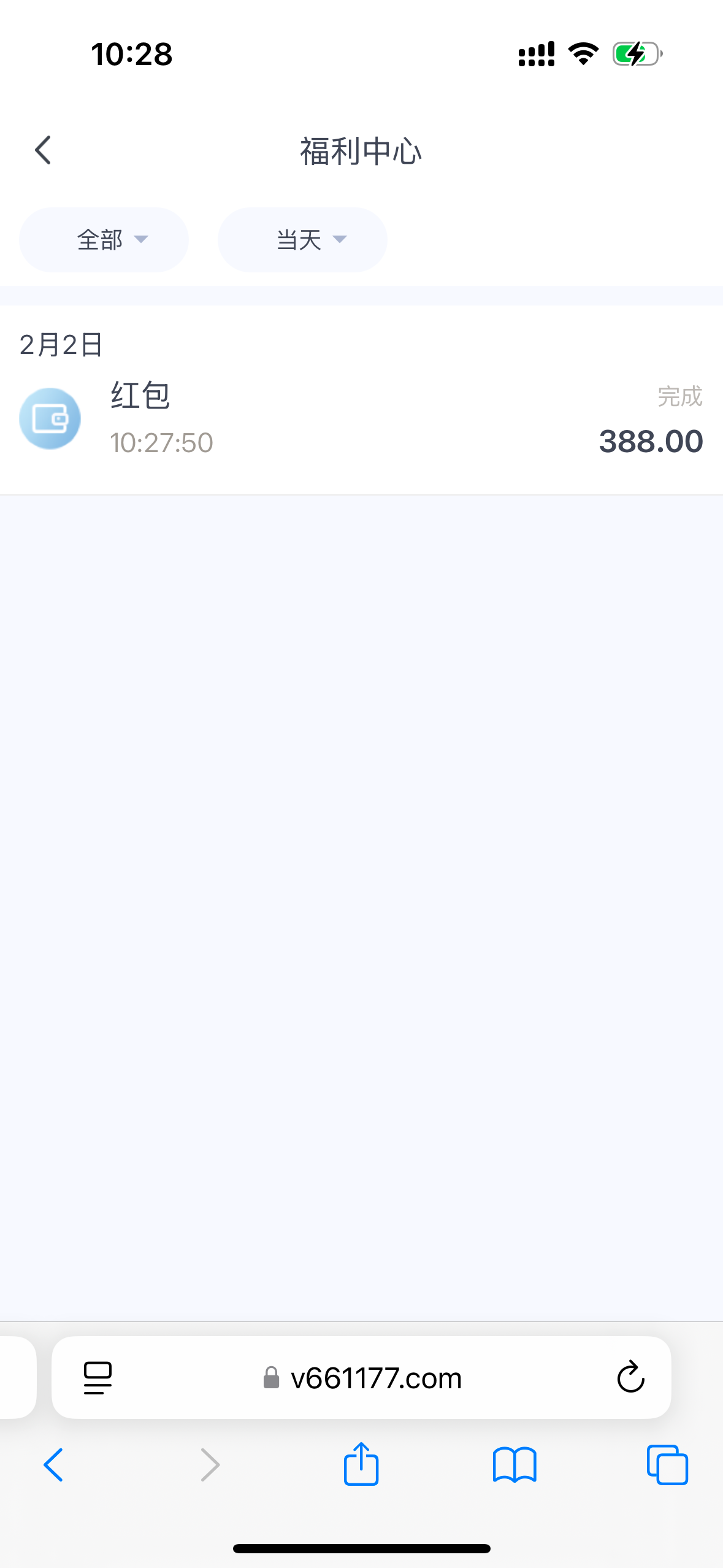Viewport: 723px width, 1568px height.
Task: Open the 红包 388.00 record
Action: tap(361, 418)
